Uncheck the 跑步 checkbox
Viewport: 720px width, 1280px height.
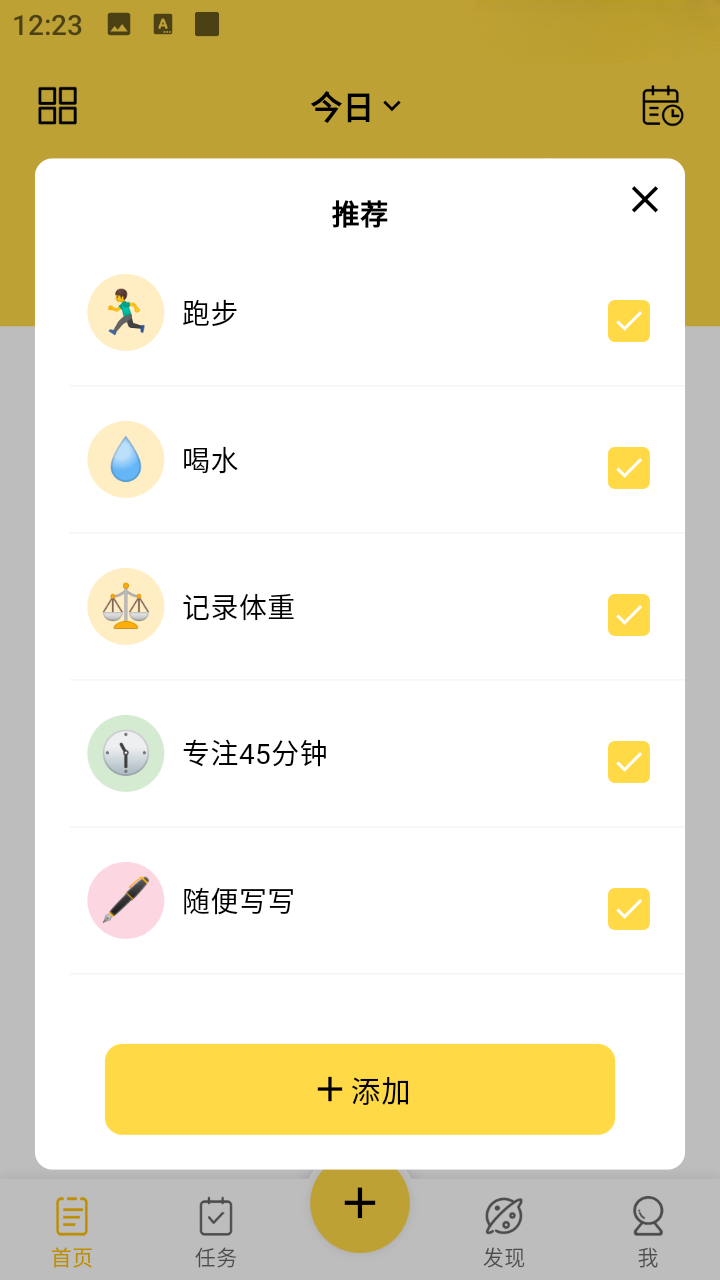(x=629, y=321)
